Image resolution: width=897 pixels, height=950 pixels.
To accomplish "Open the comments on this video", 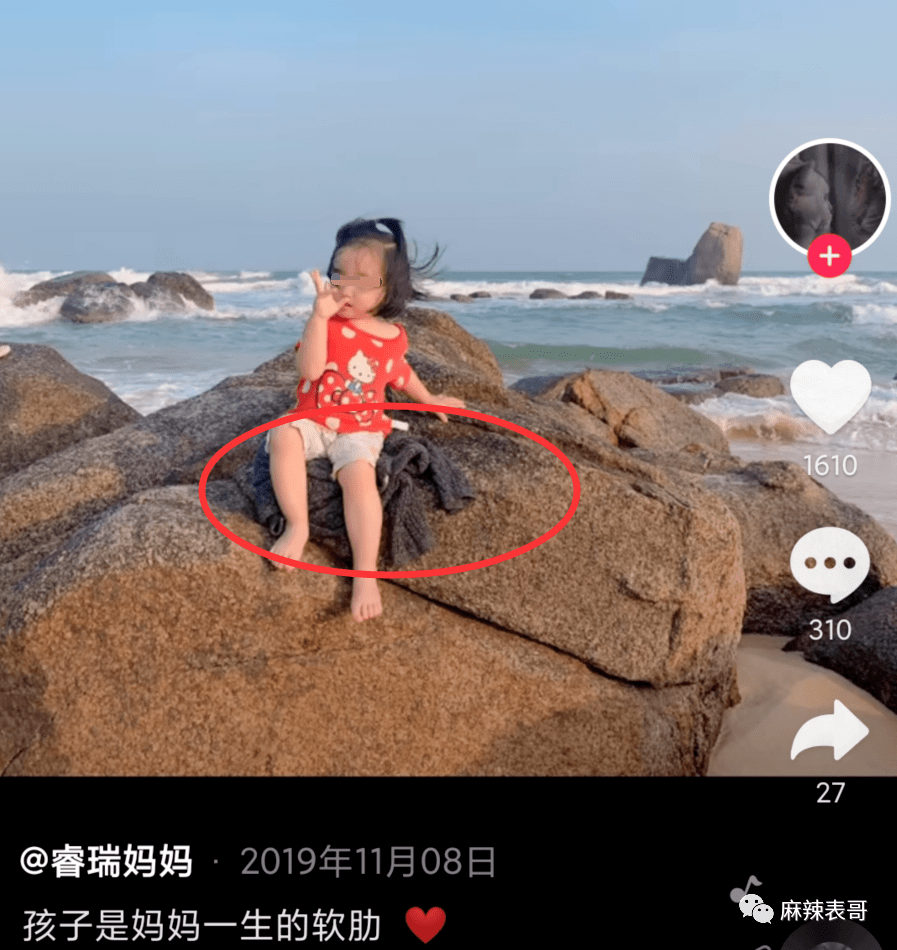I will click(x=830, y=565).
